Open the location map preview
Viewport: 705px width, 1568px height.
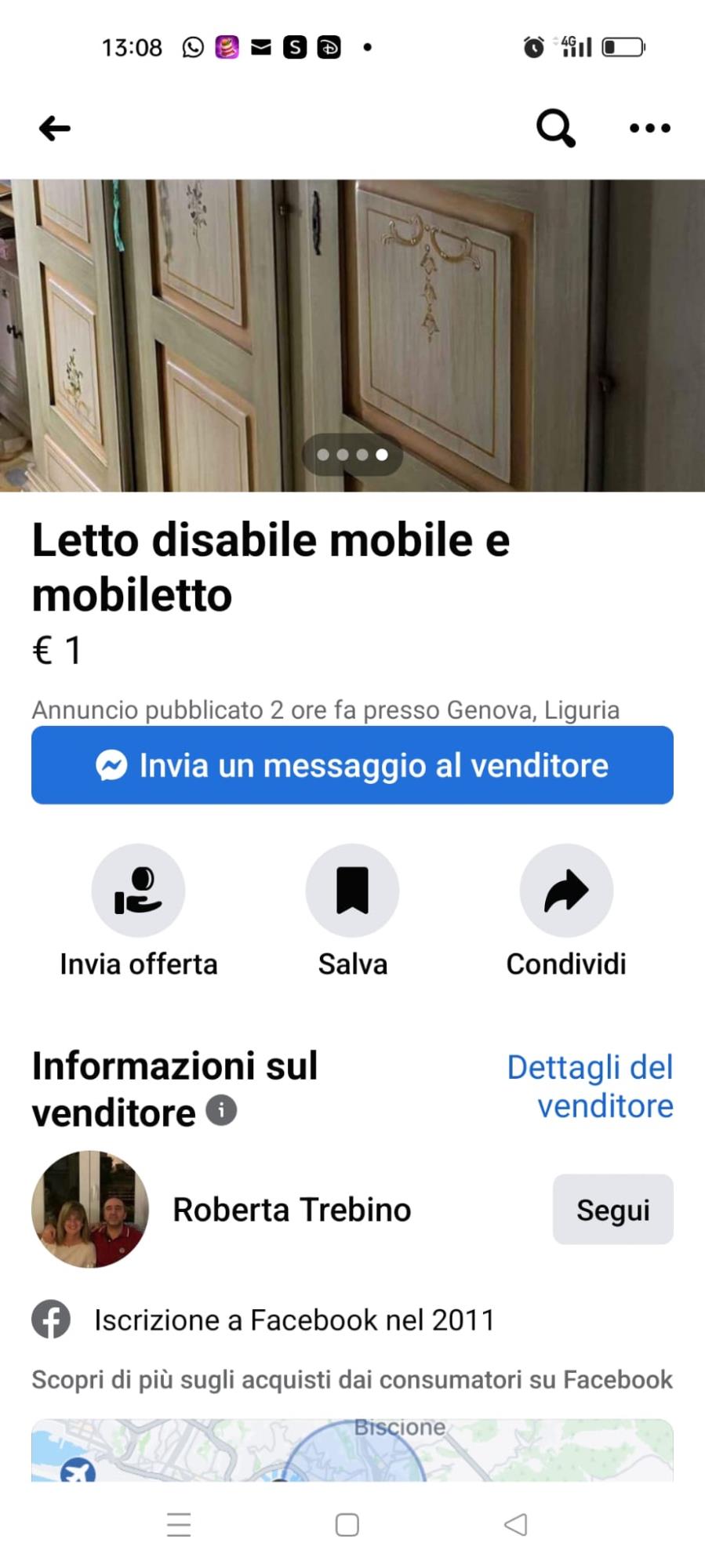point(352,1450)
